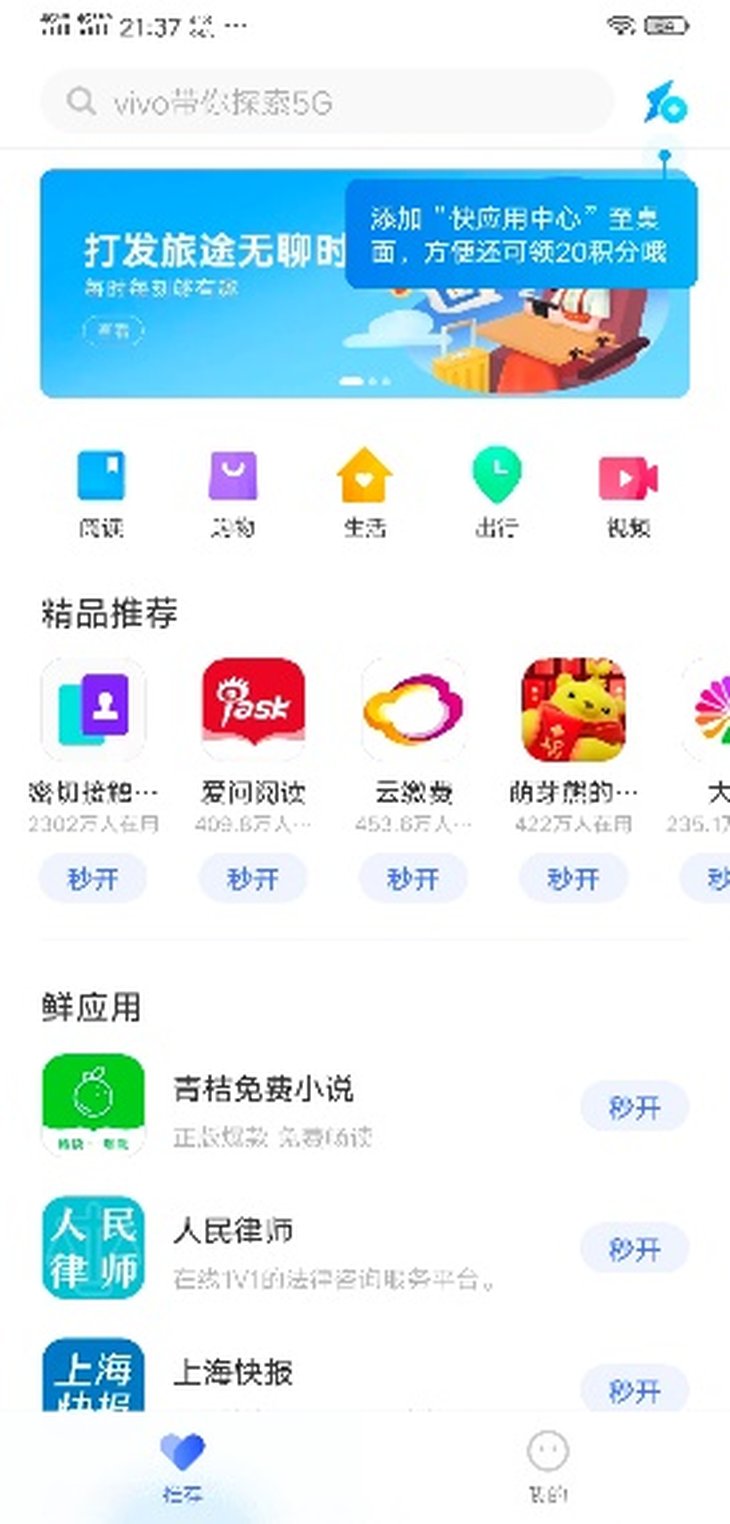Open the 阅读 category
This screenshot has height=1524, width=730.
[x=101, y=492]
